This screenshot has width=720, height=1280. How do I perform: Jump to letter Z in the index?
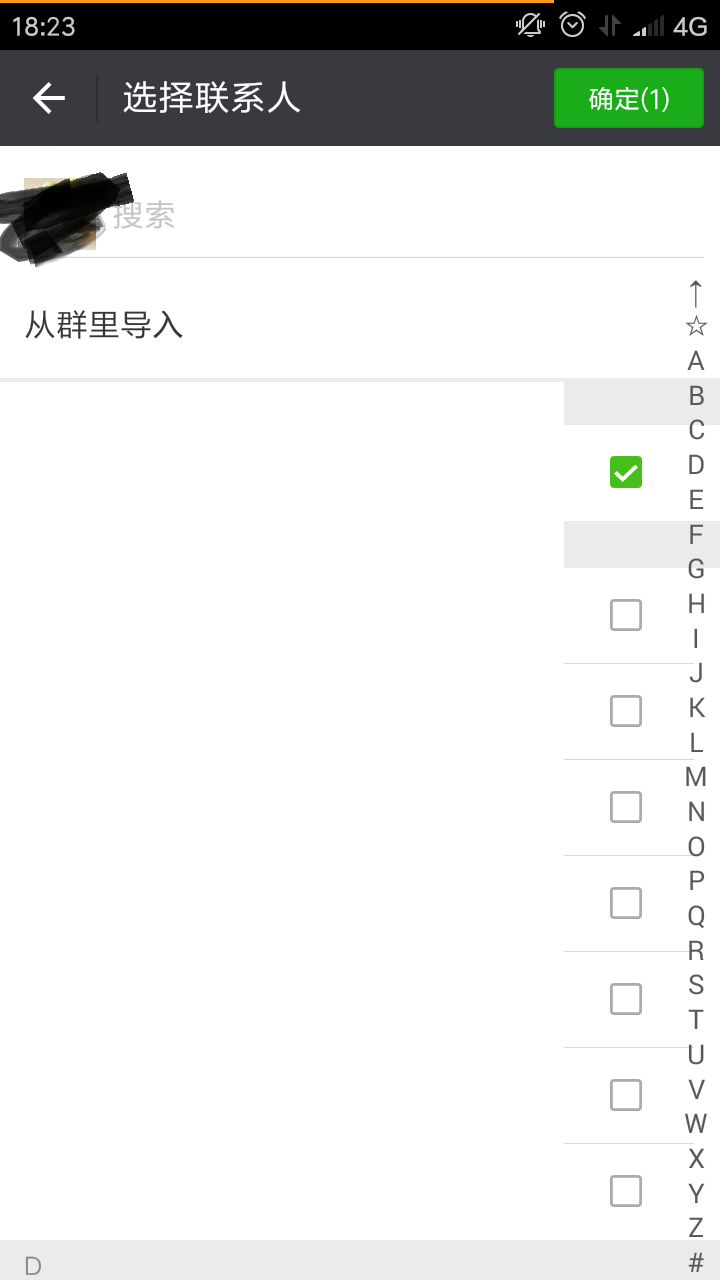click(x=696, y=1227)
